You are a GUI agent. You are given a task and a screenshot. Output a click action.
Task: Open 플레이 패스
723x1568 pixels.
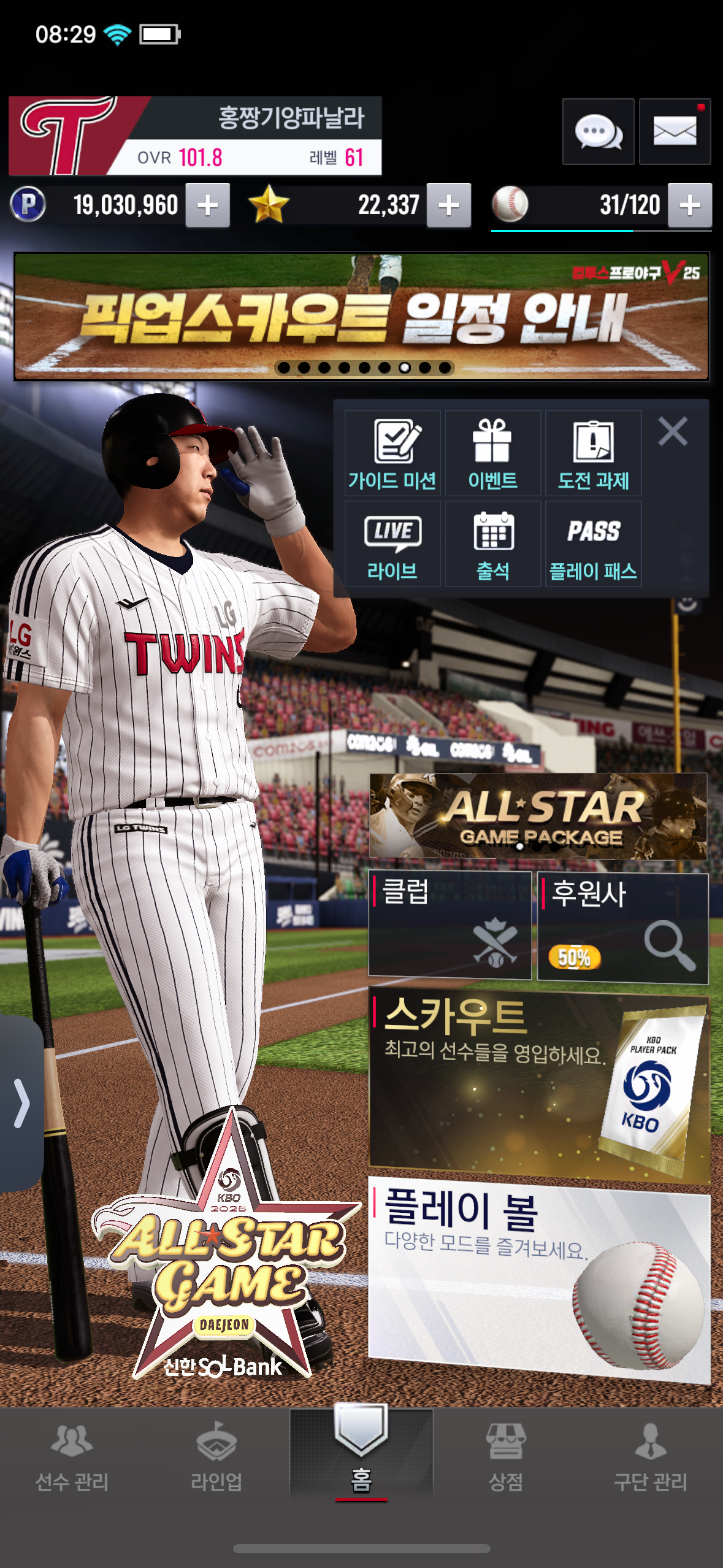tap(594, 544)
